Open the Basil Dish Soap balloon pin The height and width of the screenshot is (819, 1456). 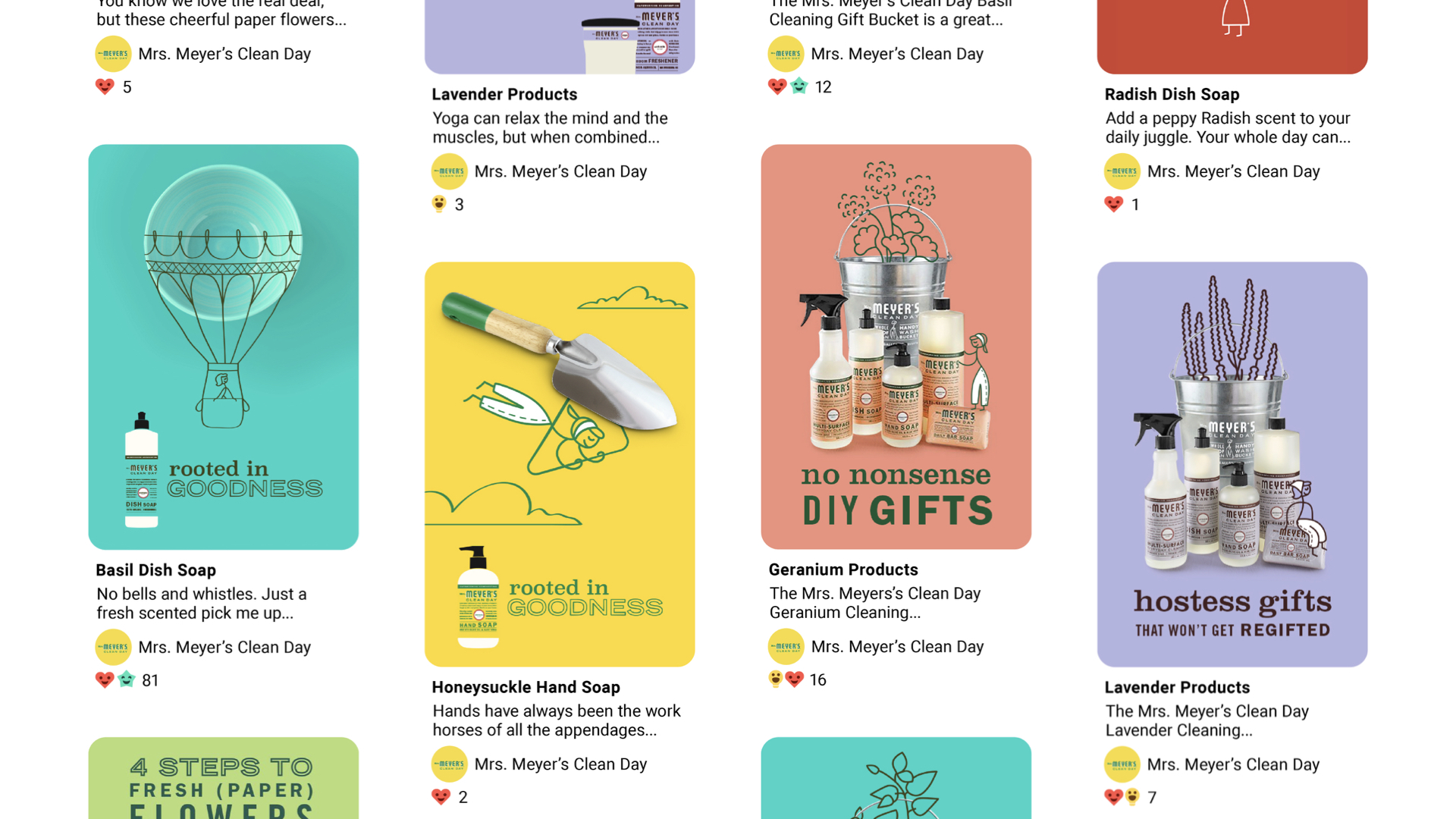pyautogui.click(x=223, y=347)
